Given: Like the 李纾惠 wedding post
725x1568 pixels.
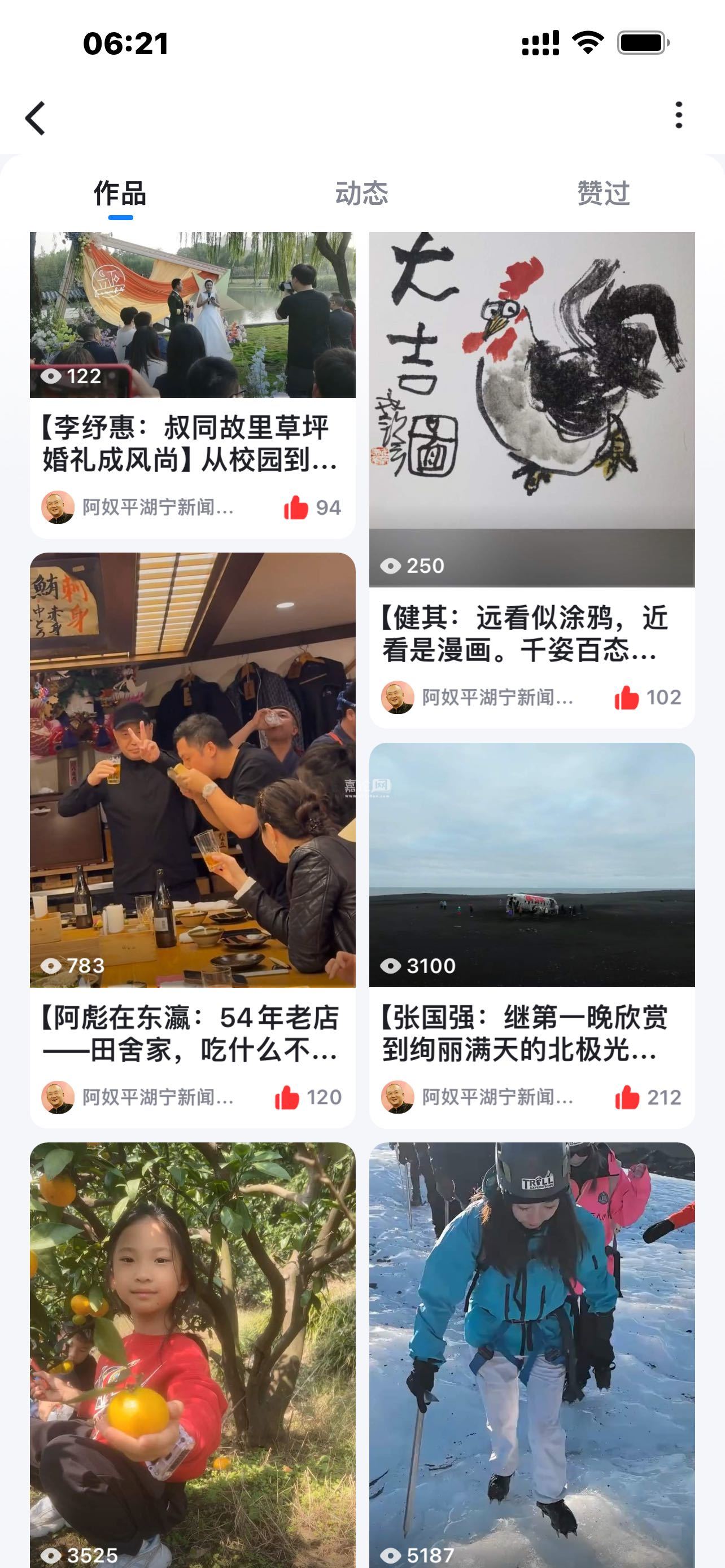Looking at the screenshot, I should coord(296,507).
